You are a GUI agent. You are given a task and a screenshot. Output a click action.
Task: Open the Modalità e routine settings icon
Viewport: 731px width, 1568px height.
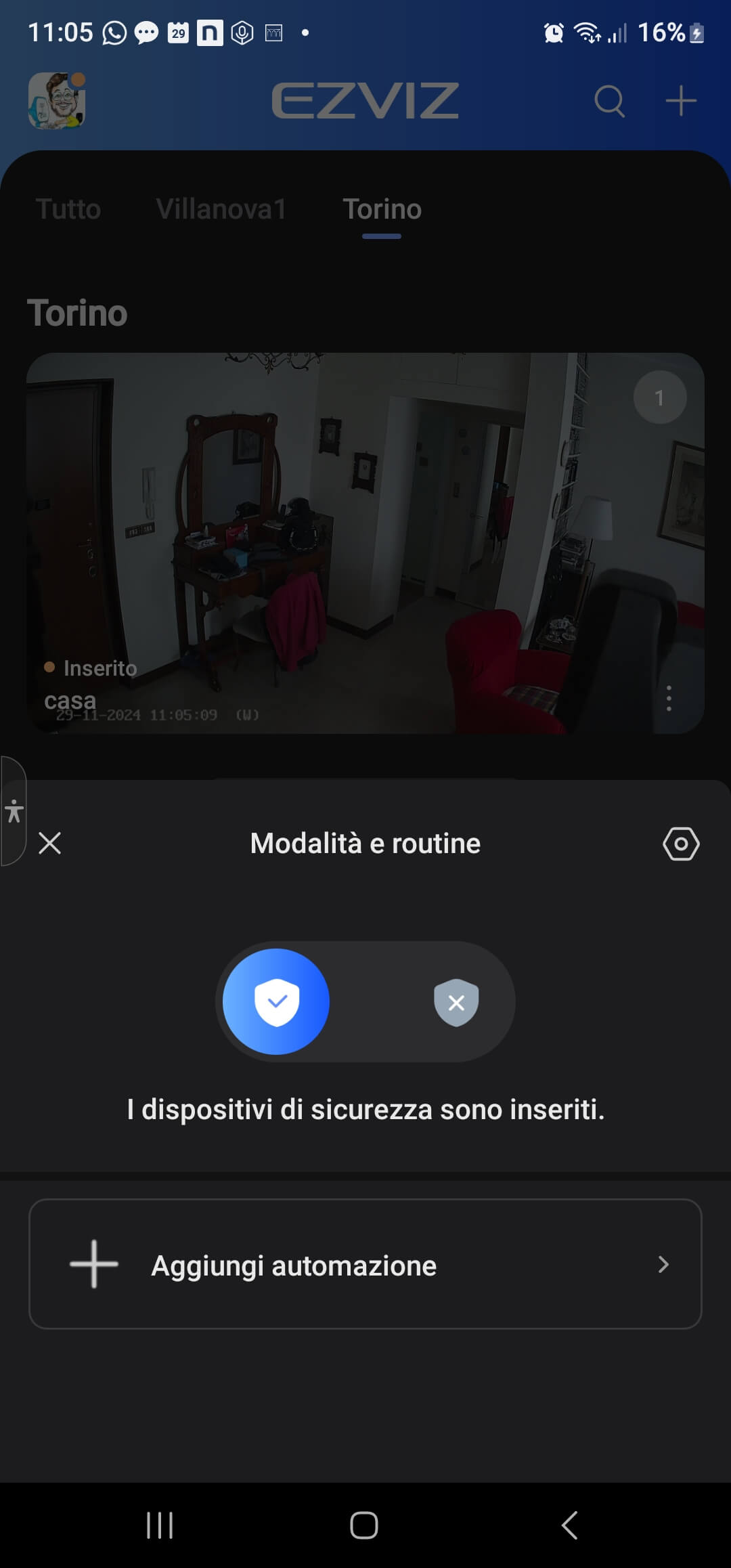pyautogui.click(x=680, y=844)
